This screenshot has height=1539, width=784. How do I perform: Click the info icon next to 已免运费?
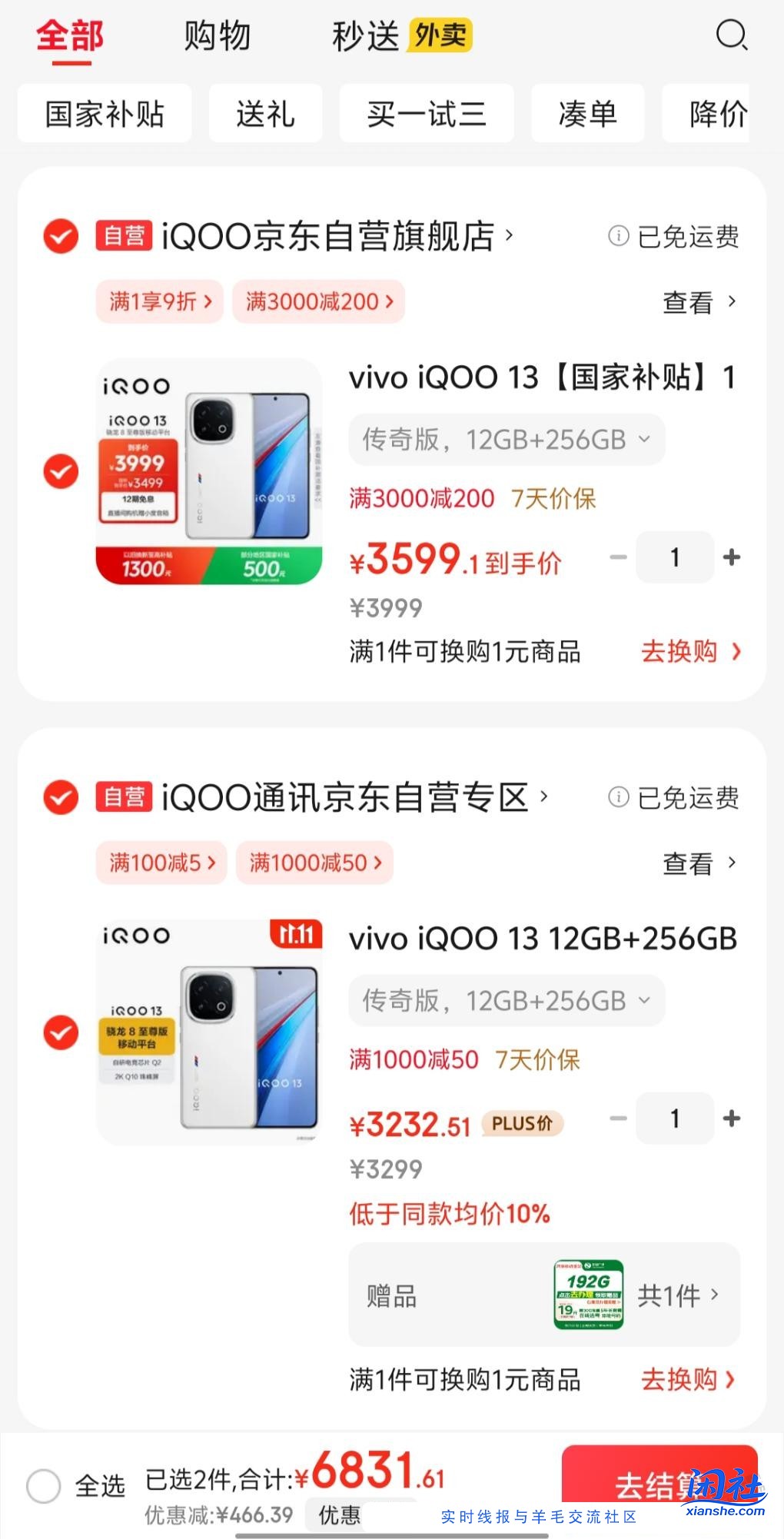pos(619,238)
